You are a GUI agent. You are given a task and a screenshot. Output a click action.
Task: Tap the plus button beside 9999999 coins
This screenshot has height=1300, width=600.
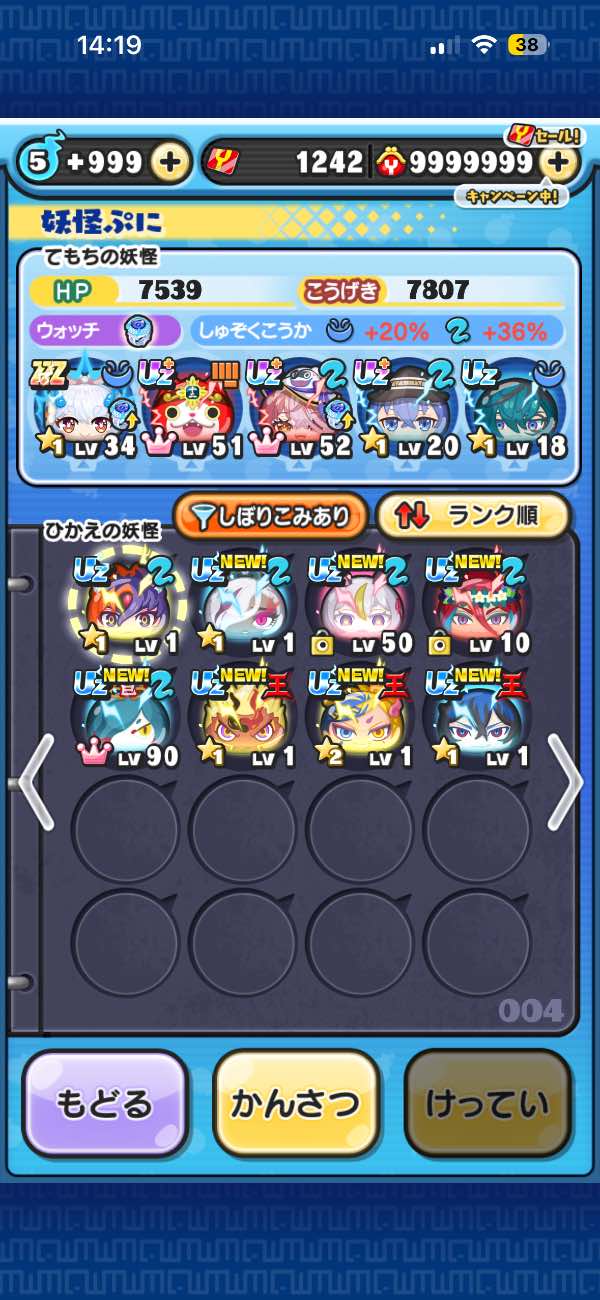561,163
